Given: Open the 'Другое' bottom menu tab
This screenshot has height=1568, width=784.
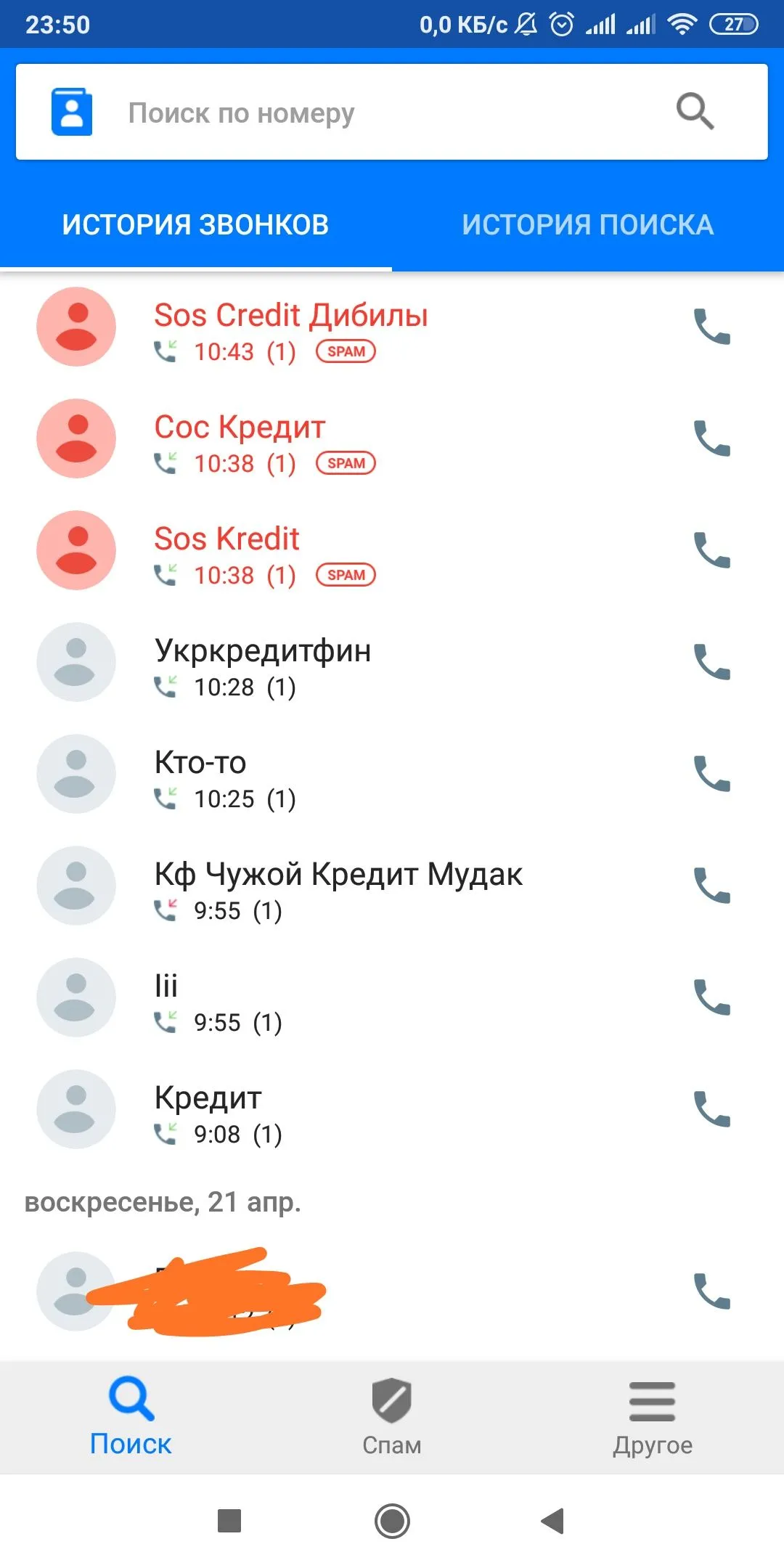Looking at the screenshot, I should pos(652,1417).
